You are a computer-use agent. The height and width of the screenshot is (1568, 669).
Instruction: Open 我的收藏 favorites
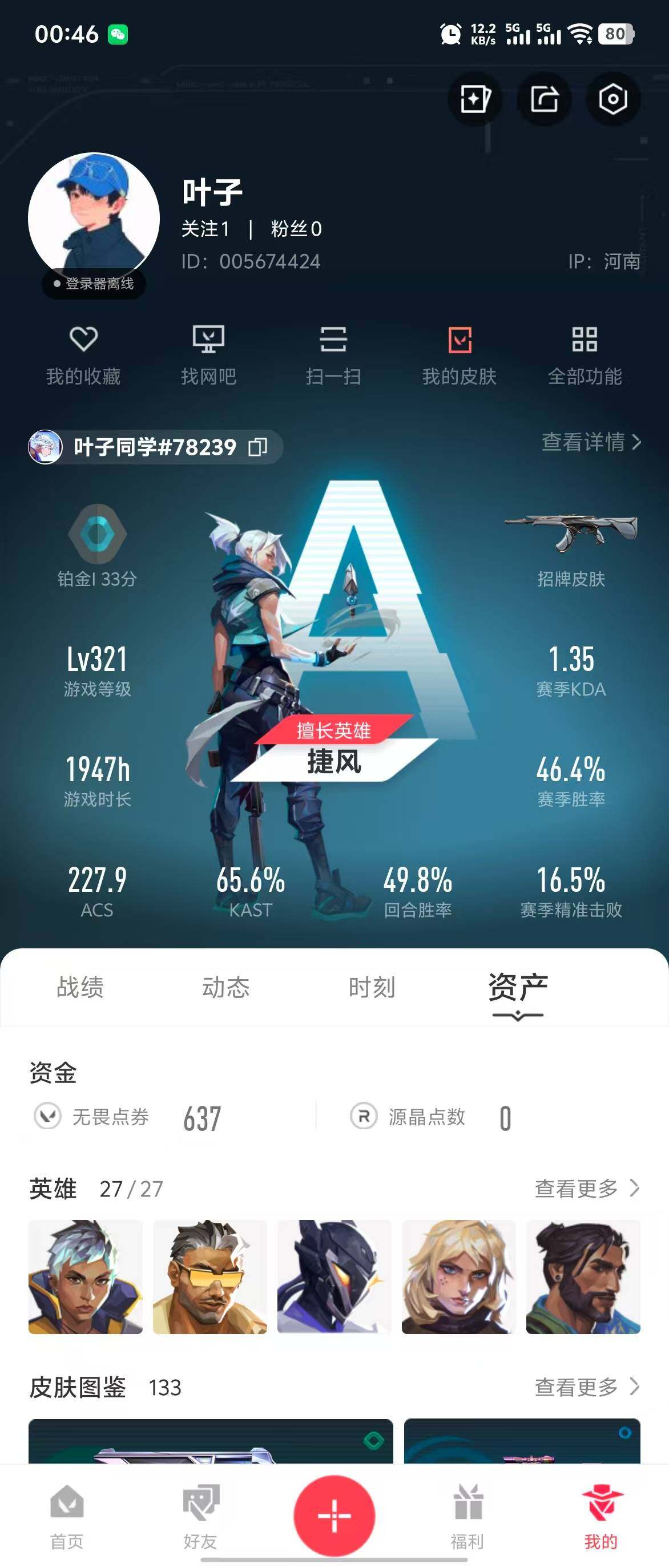pos(83,356)
